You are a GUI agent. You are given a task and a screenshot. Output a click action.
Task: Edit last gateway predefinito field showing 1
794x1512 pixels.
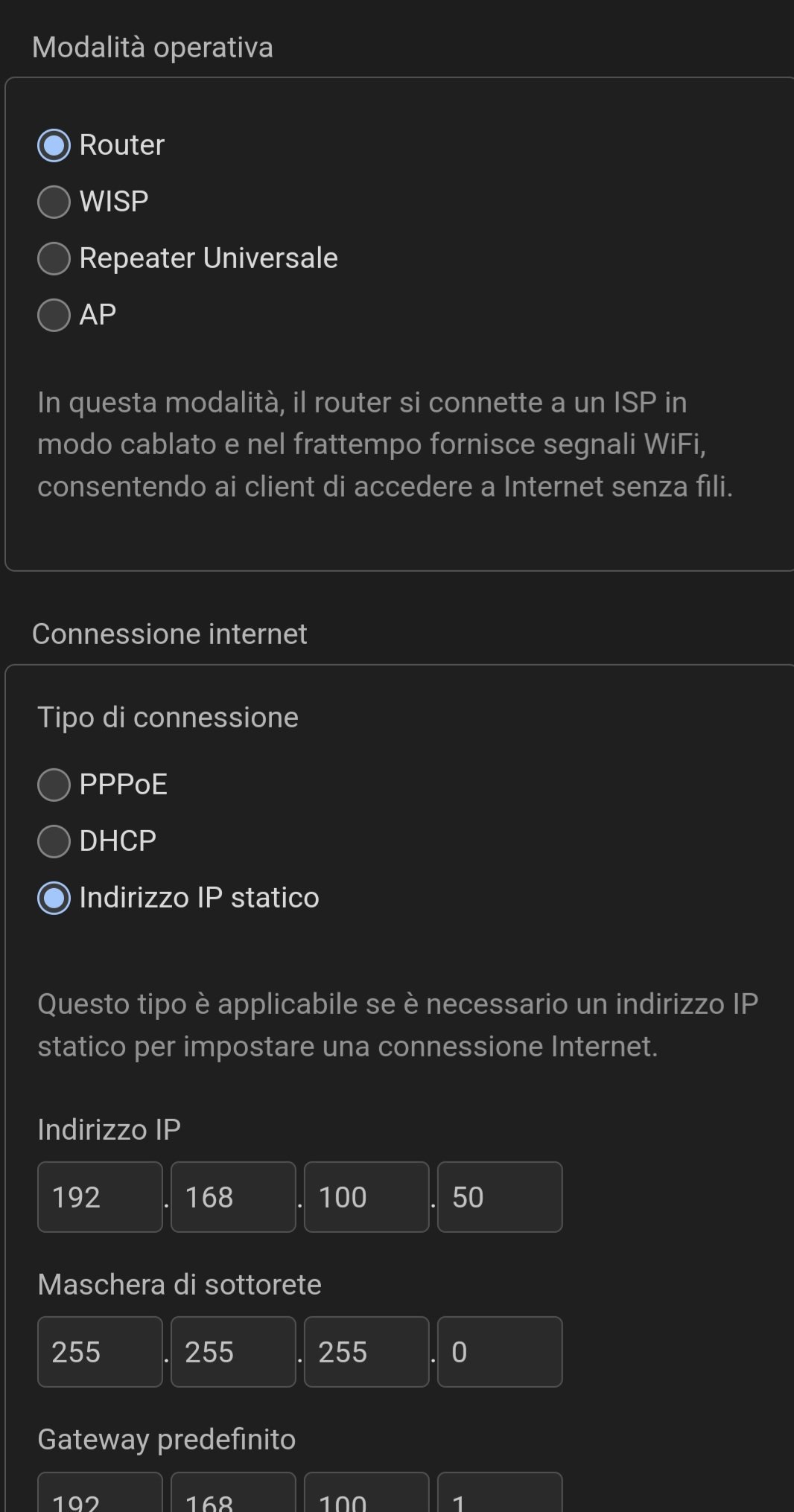tap(500, 1495)
